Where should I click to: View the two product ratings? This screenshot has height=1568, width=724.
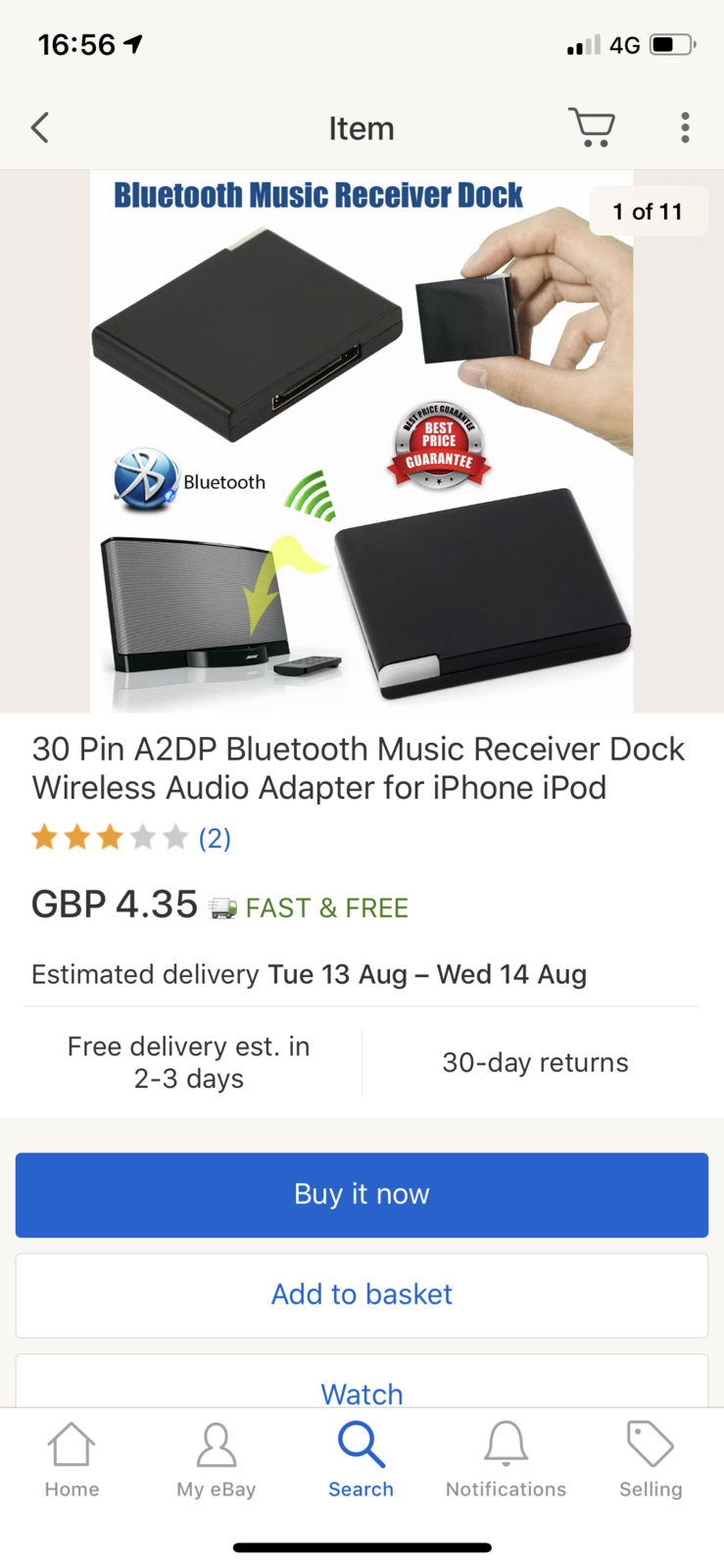click(x=215, y=838)
